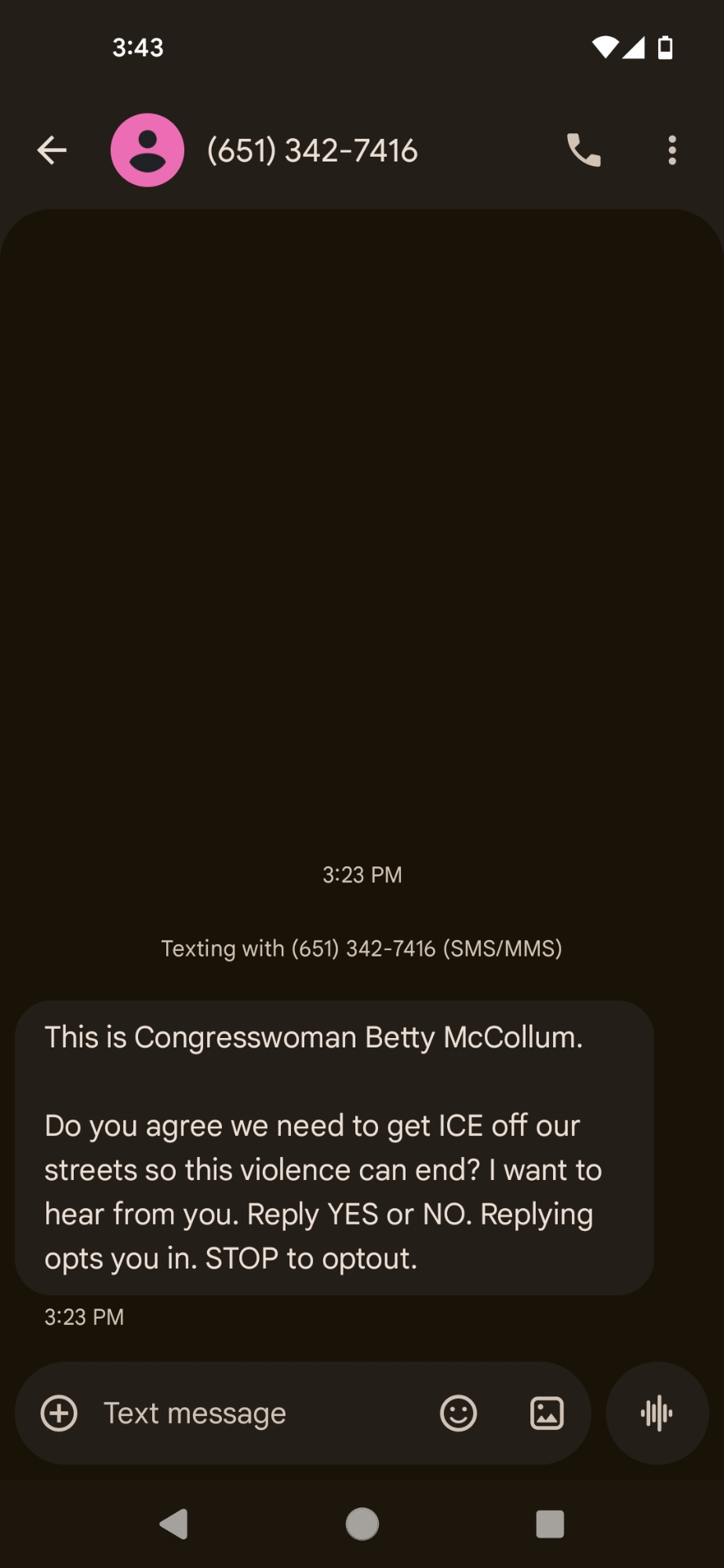This screenshot has width=724, height=1568.
Task: Open contact details via the pink avatar
Action: 147,151
